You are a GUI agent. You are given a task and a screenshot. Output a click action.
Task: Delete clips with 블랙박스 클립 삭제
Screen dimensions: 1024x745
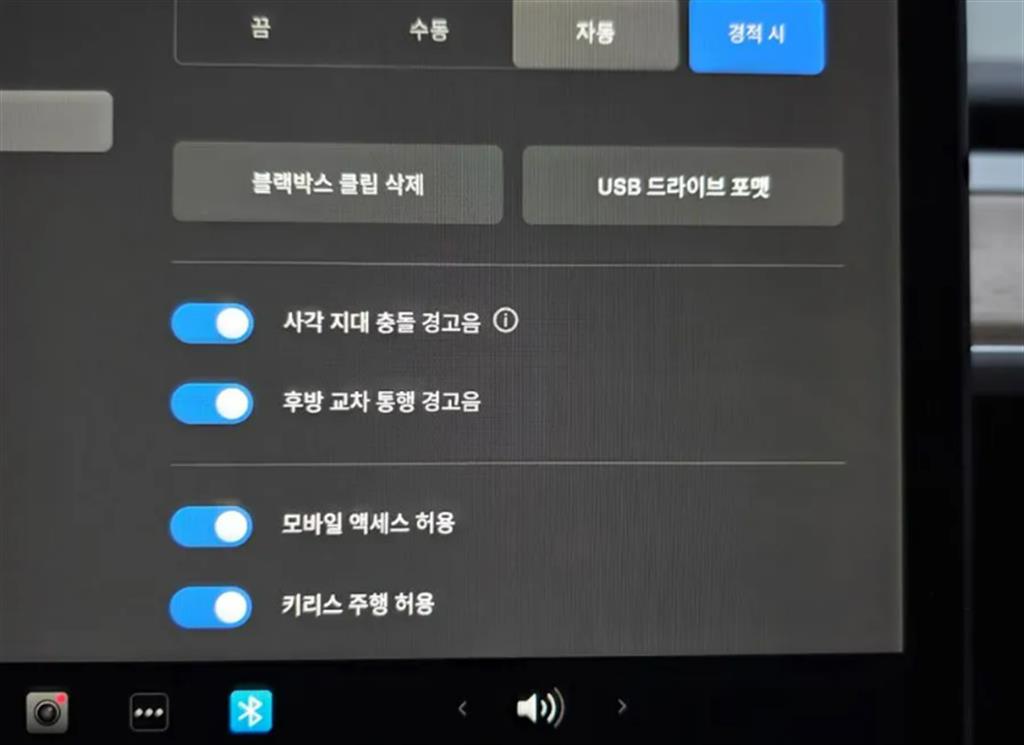pyautogui.click(x=337, y=184)
